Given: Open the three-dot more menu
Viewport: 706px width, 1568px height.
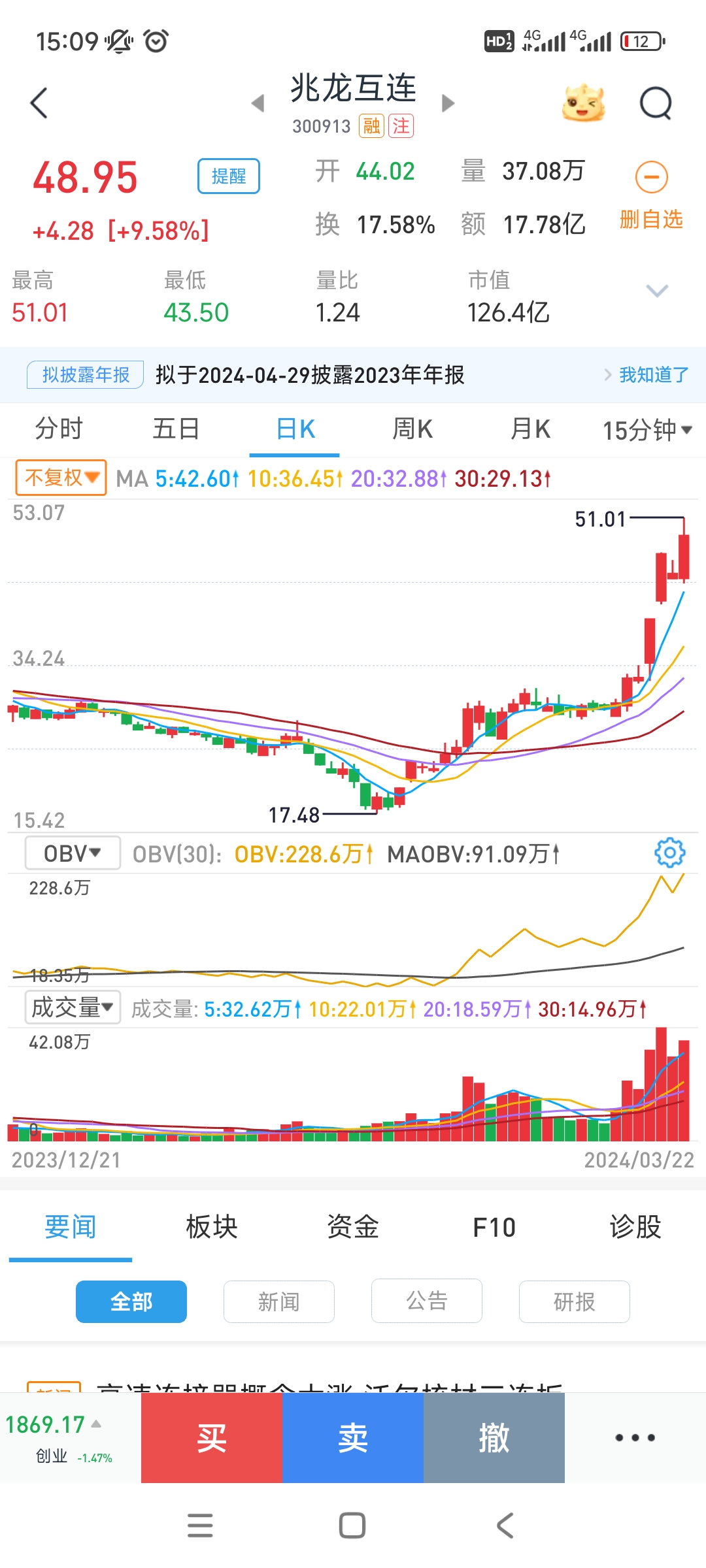Looking at the screenshot, I should 635,1438.
